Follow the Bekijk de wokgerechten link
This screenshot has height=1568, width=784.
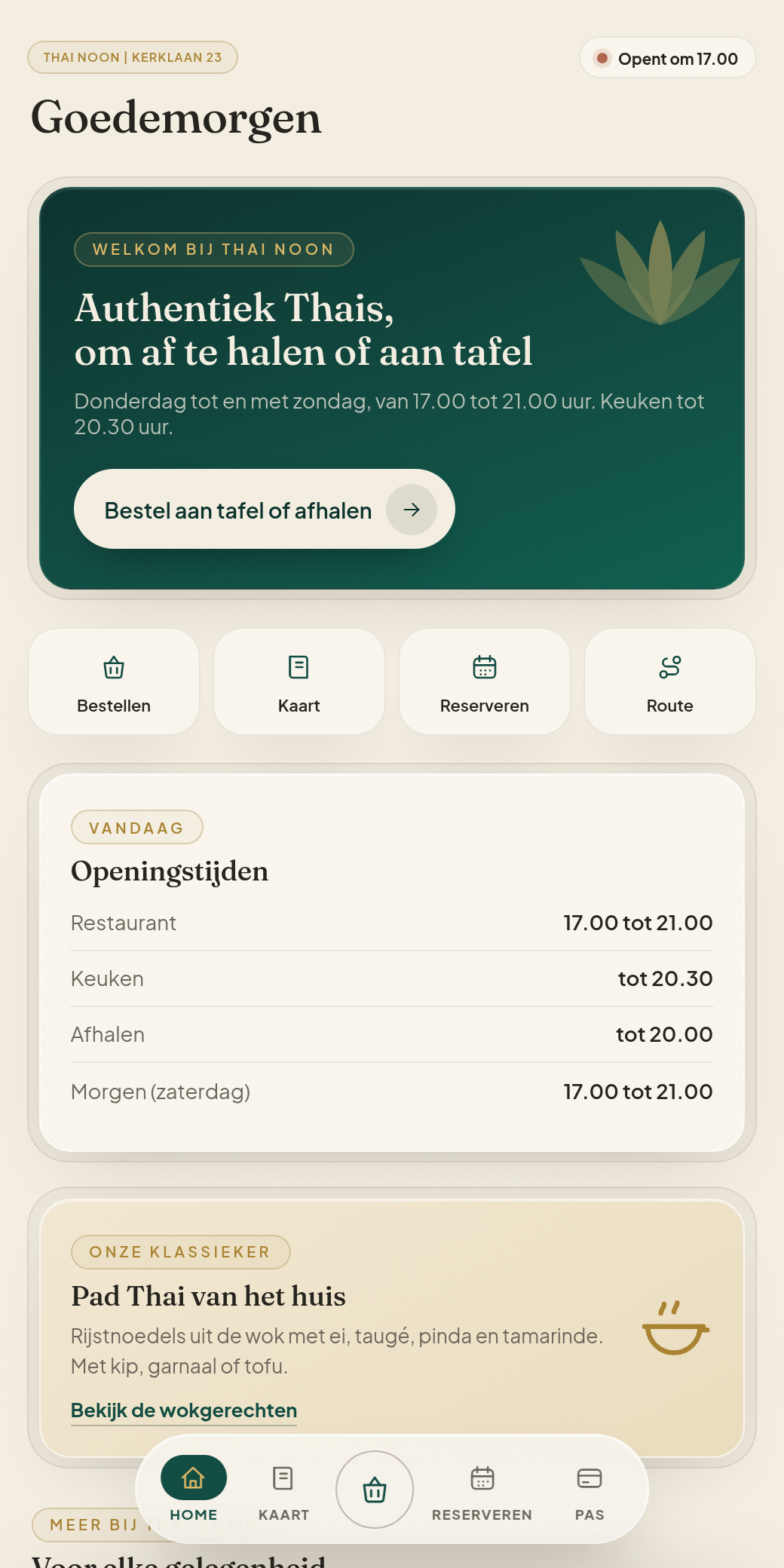click(x=184, y=1410)
